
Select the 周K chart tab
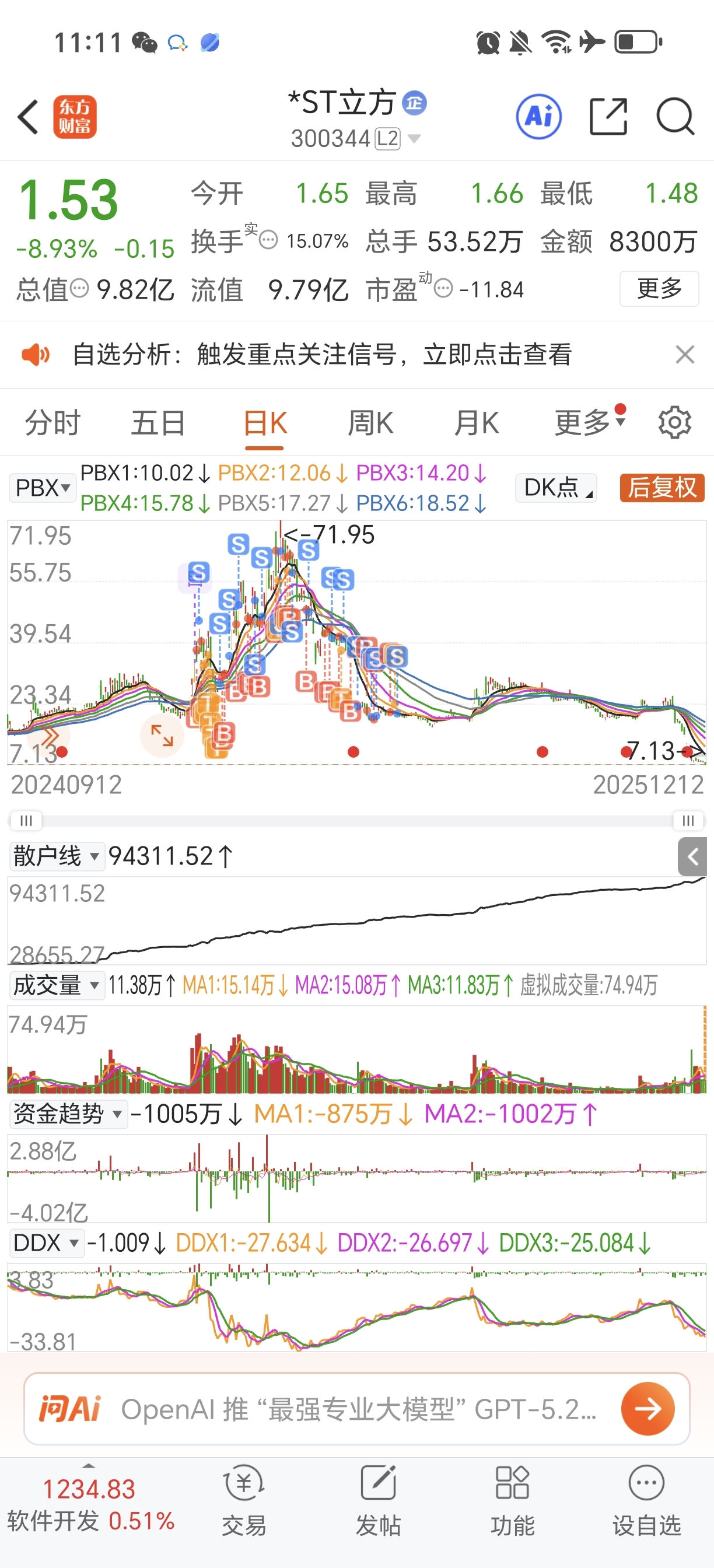[x=370, y=423]
